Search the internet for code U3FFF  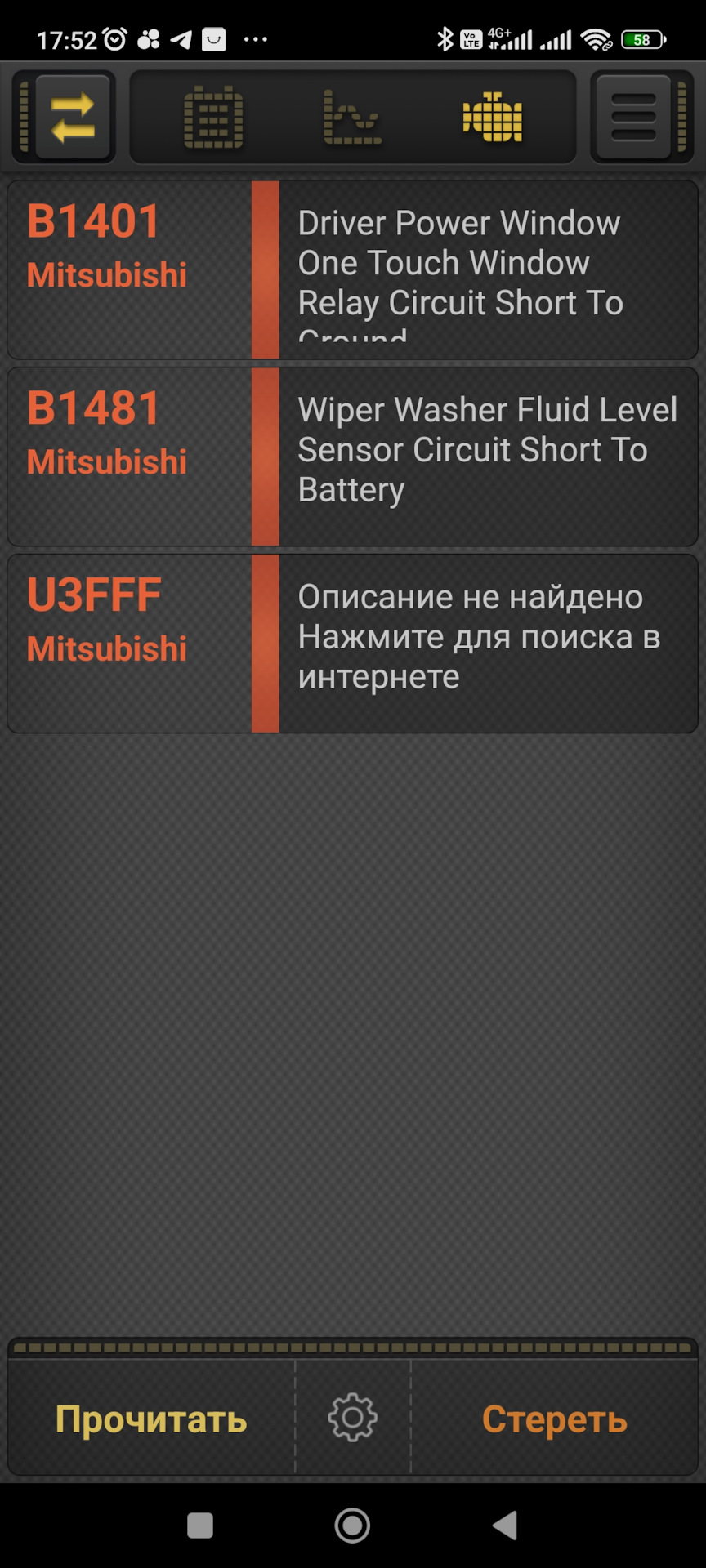(352, 644)
